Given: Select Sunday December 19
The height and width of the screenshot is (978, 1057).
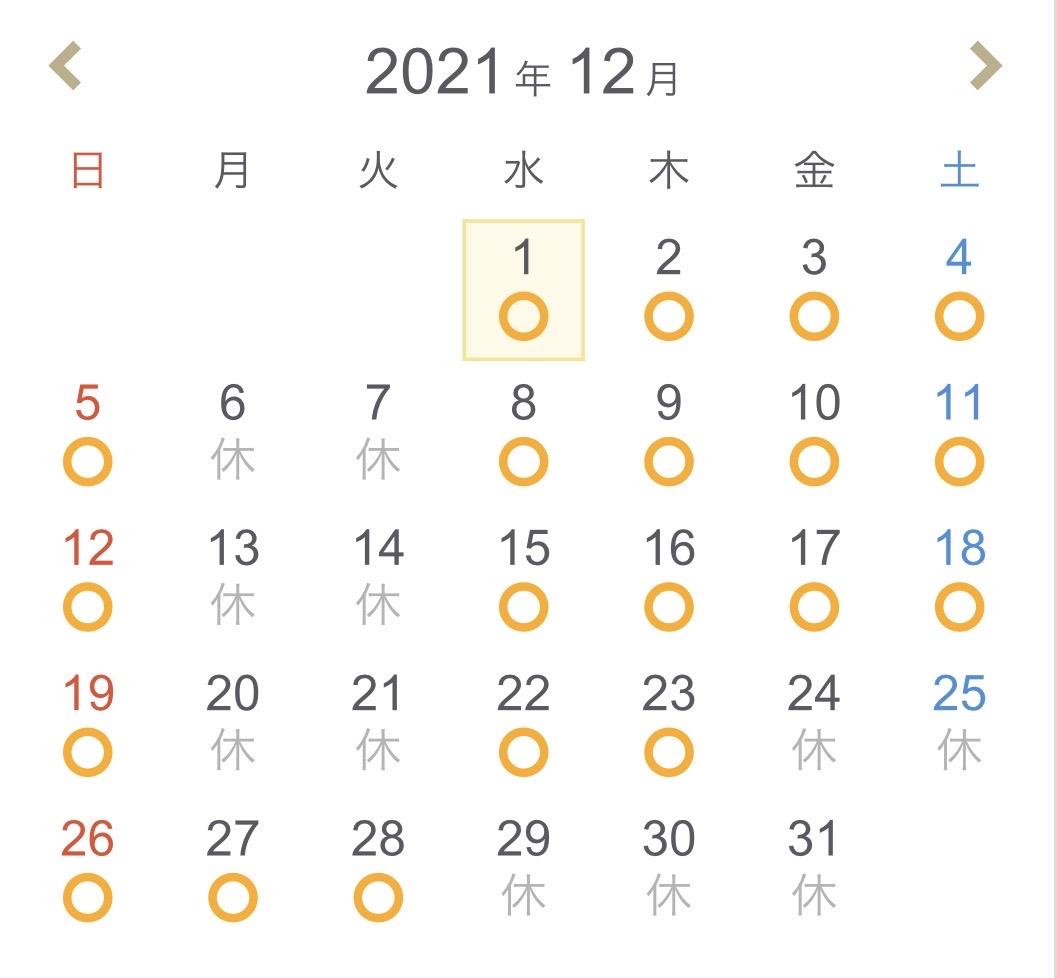Looking at the screenshot, I should [88, 725].
